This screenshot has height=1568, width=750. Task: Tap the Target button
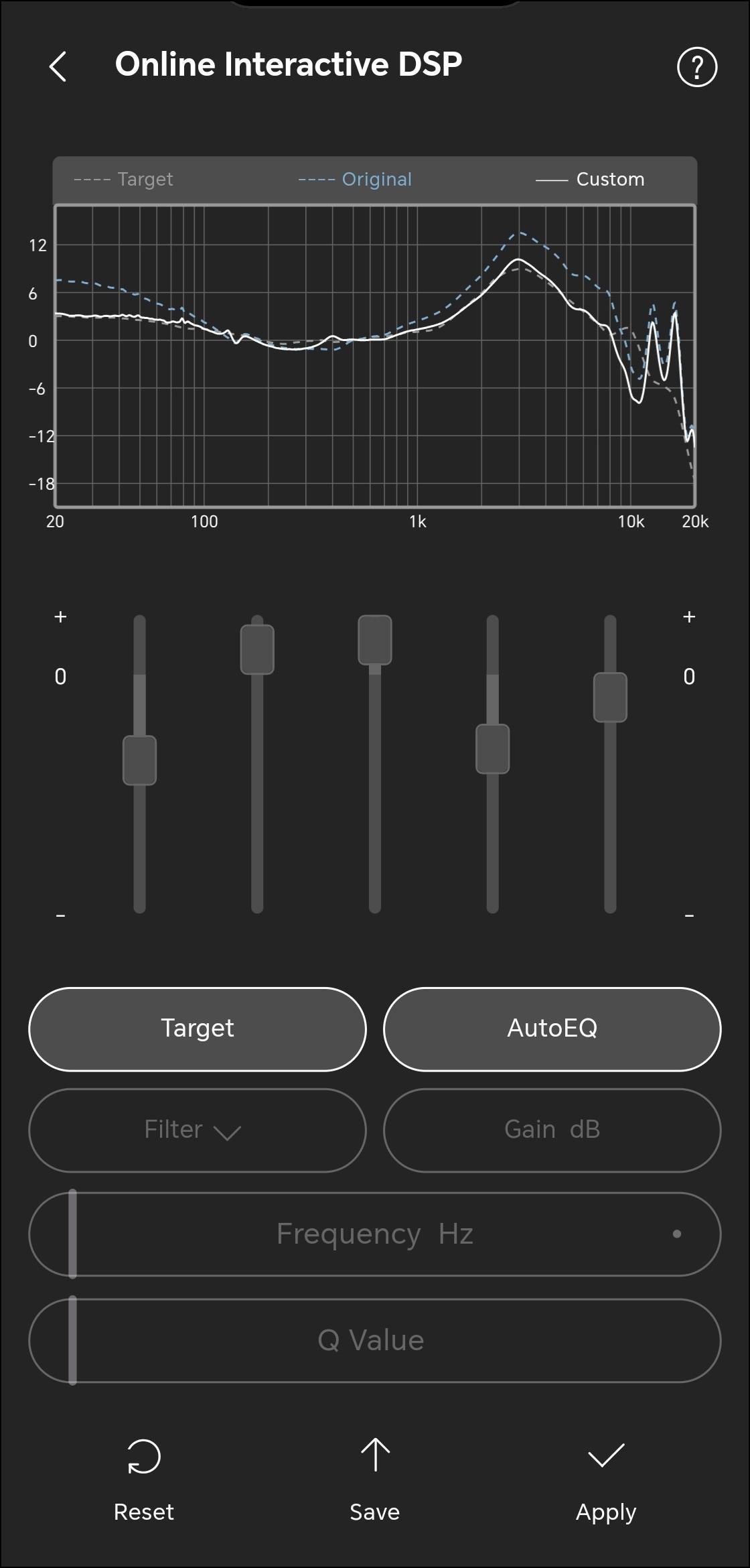click(x=198, y=1029)
